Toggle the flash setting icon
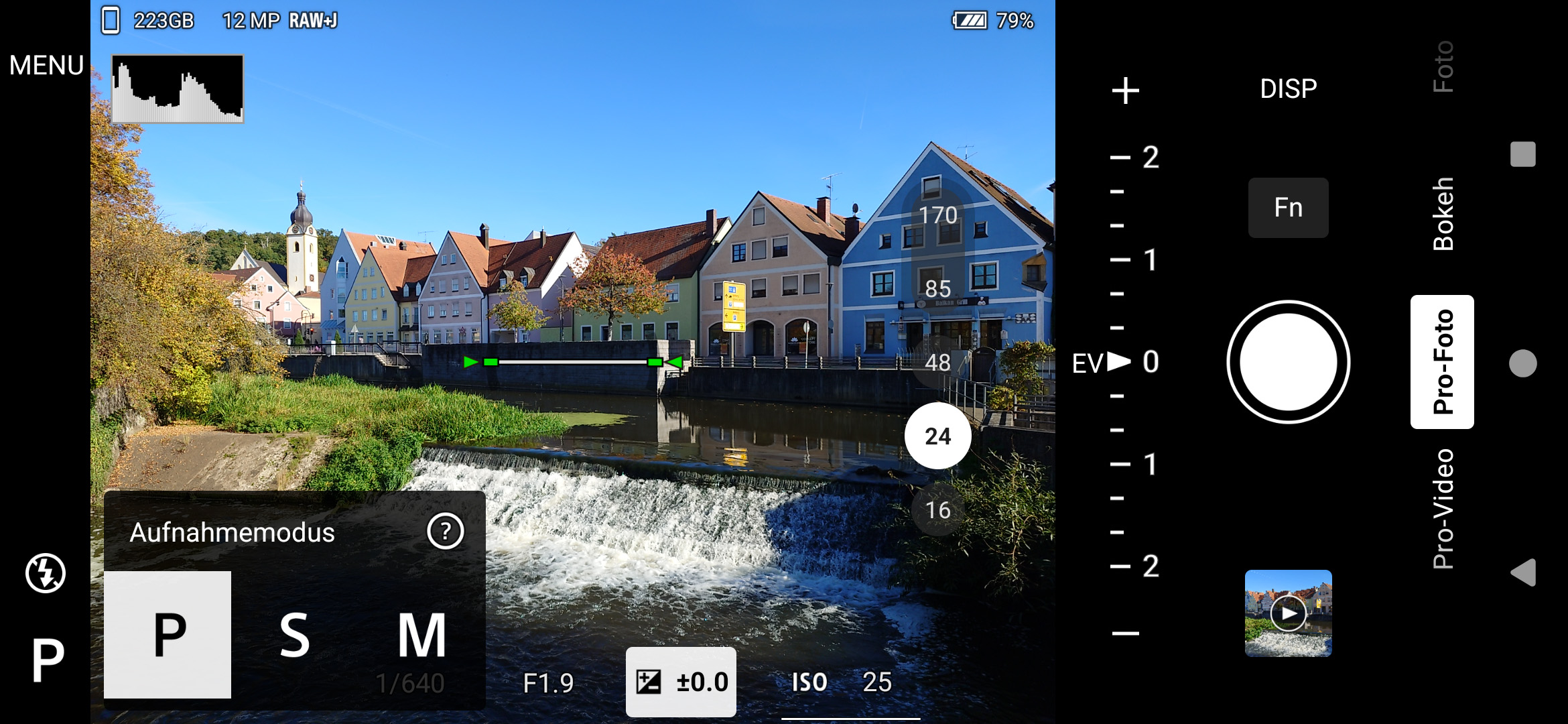The image size is (1568, 724). coord(46,573)
